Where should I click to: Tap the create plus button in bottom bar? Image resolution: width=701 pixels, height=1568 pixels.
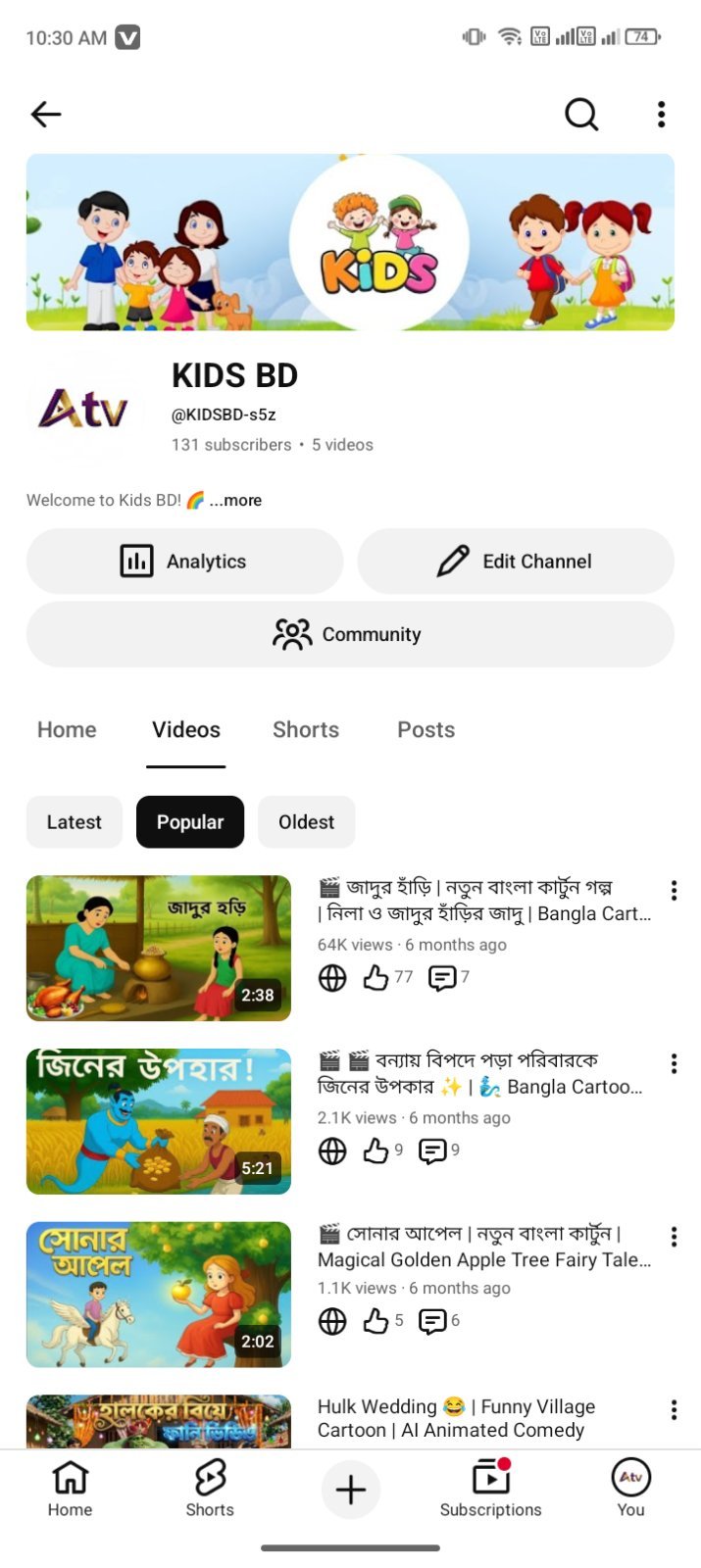click(350, 1490)
